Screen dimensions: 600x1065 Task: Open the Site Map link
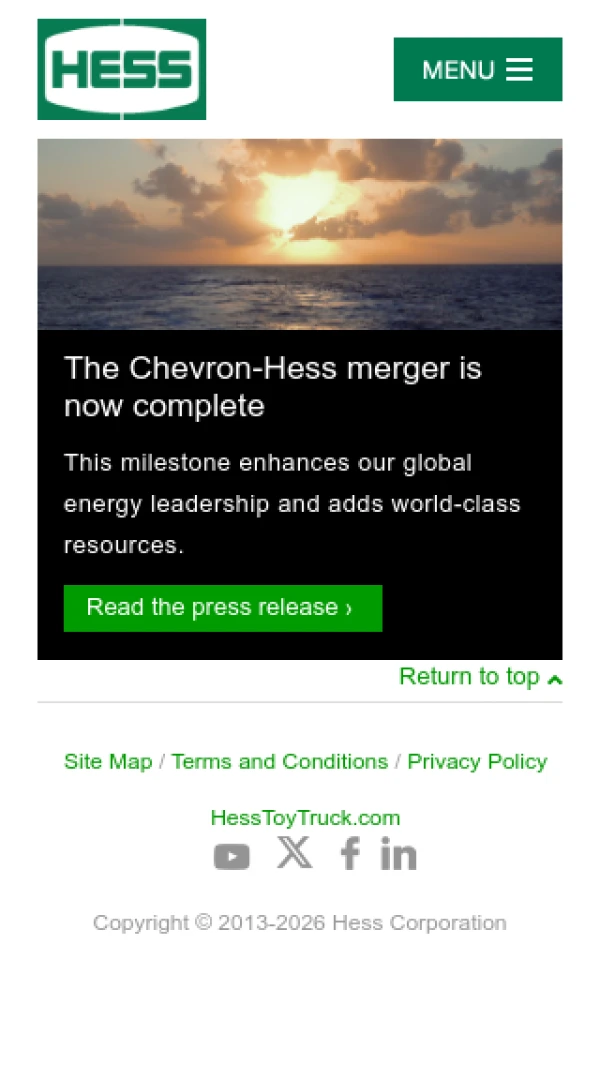point(108,762)
